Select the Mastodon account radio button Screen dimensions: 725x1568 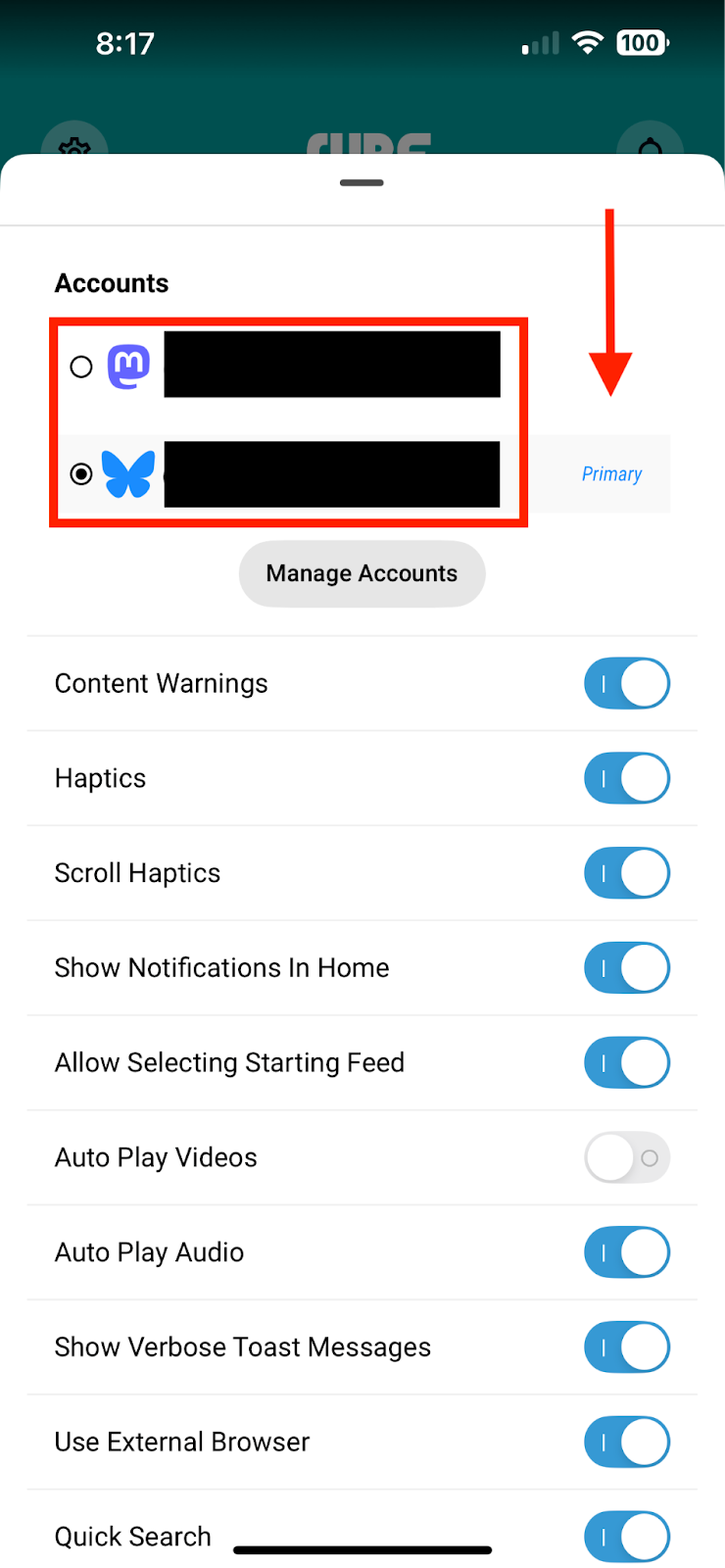pos(81,367)
